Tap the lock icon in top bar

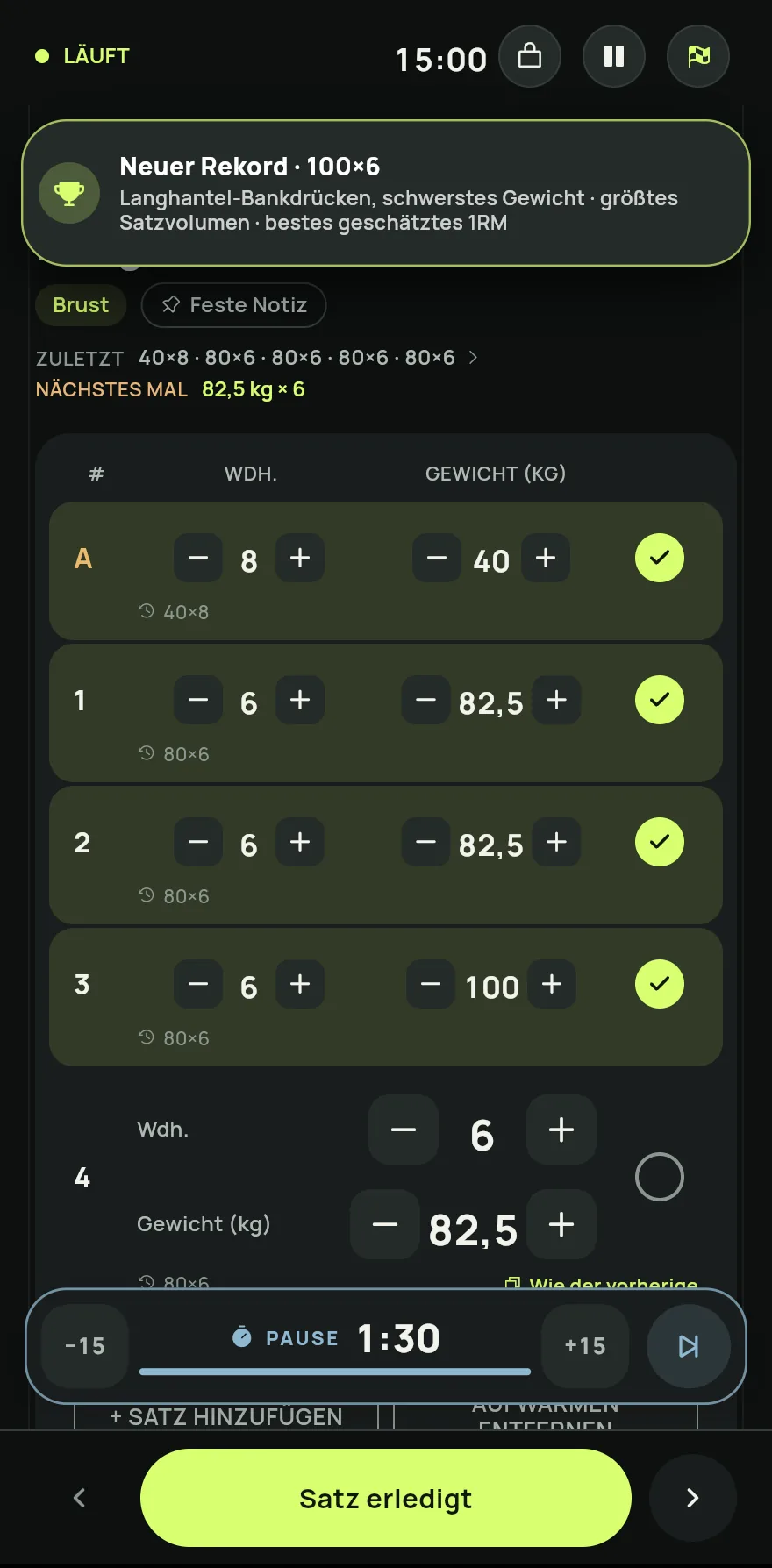click(530, 56)
